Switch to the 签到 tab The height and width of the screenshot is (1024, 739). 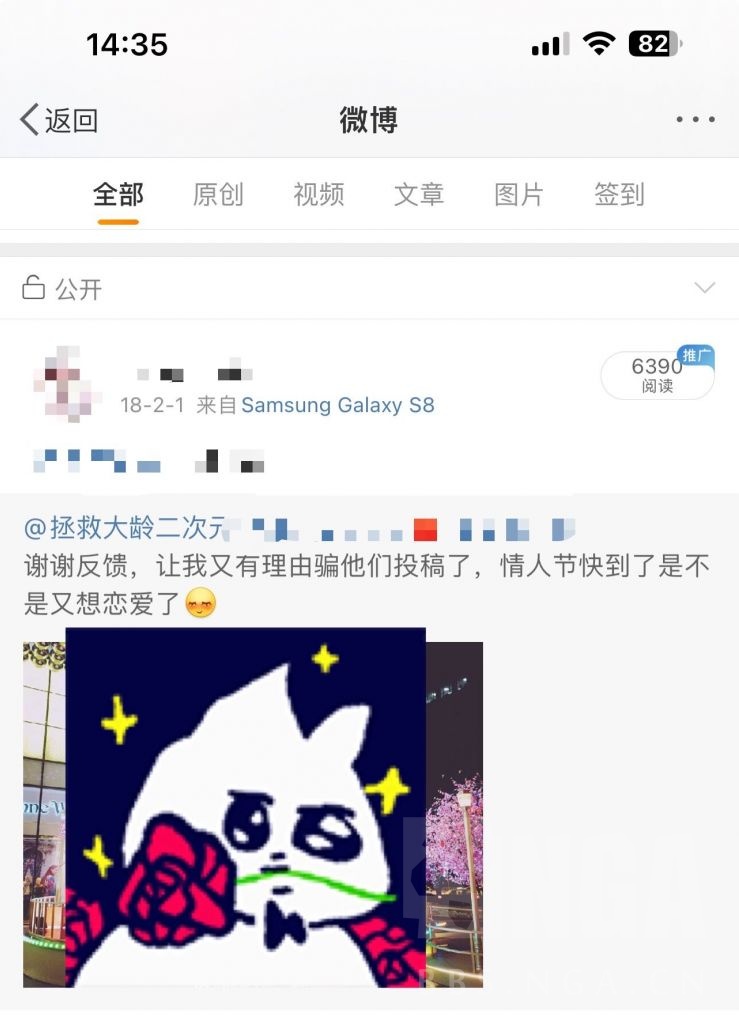click(x=619, y=194)
